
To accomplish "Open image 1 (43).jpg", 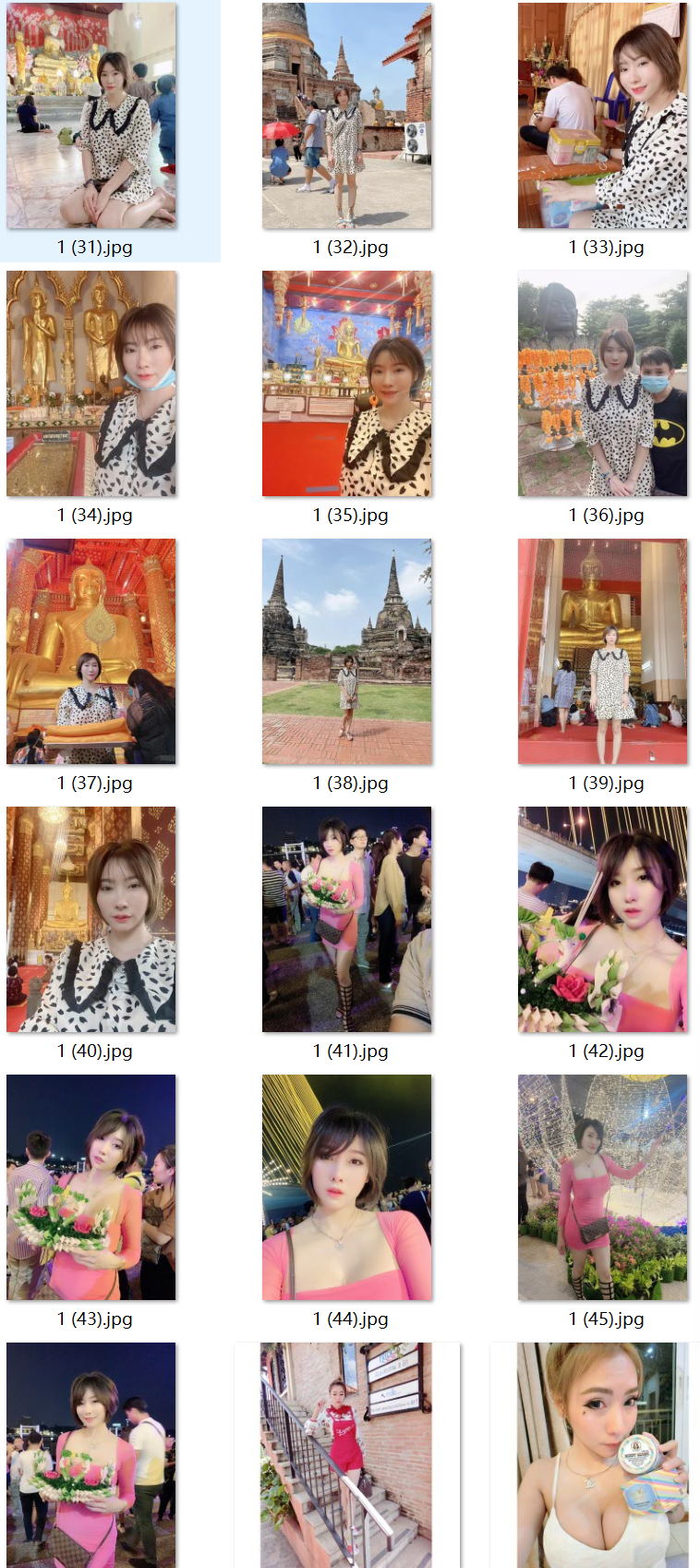I will tap(91, 1187).
